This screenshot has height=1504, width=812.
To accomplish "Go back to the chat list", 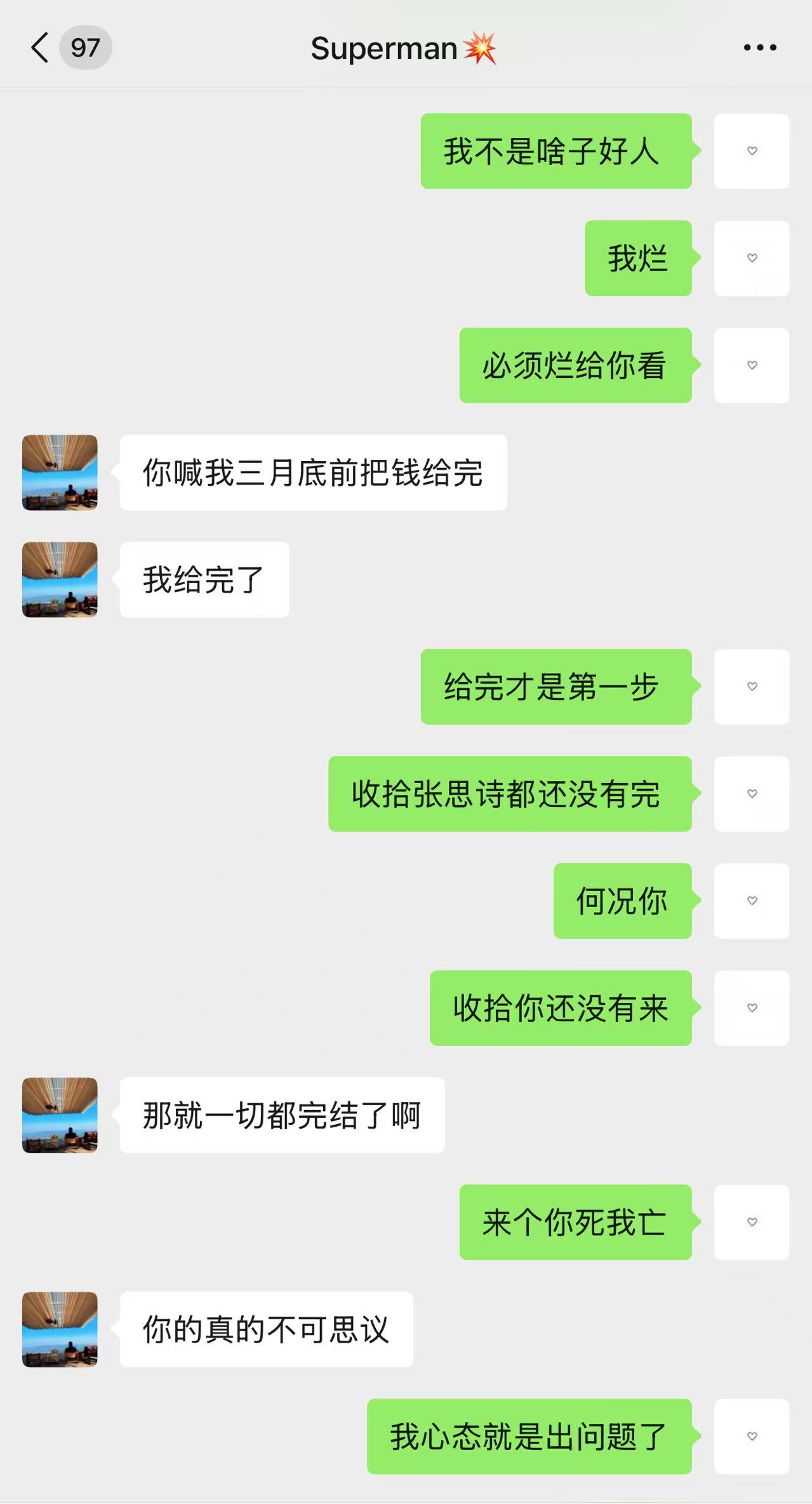I will [x=40, y=48].
